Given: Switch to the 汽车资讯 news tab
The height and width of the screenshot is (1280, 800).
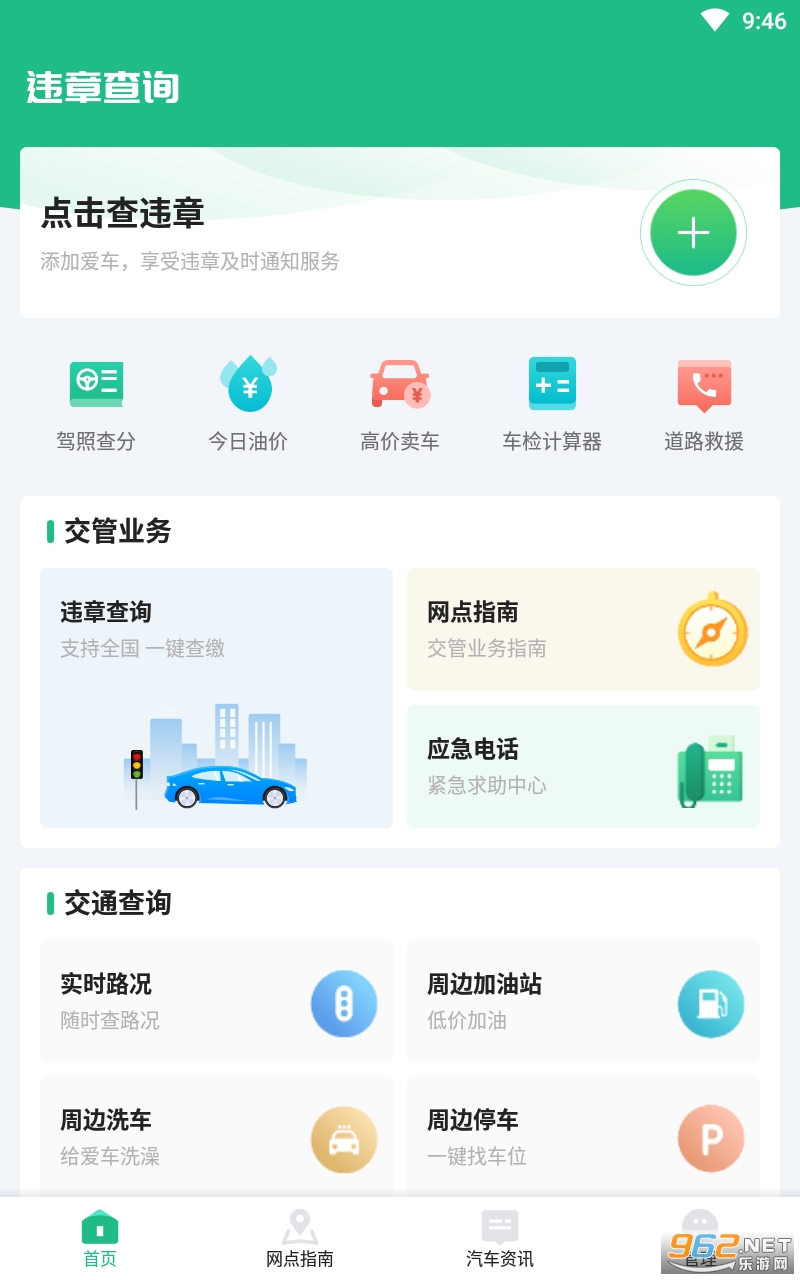Looking at the screenshot, I should [500, 1238].
